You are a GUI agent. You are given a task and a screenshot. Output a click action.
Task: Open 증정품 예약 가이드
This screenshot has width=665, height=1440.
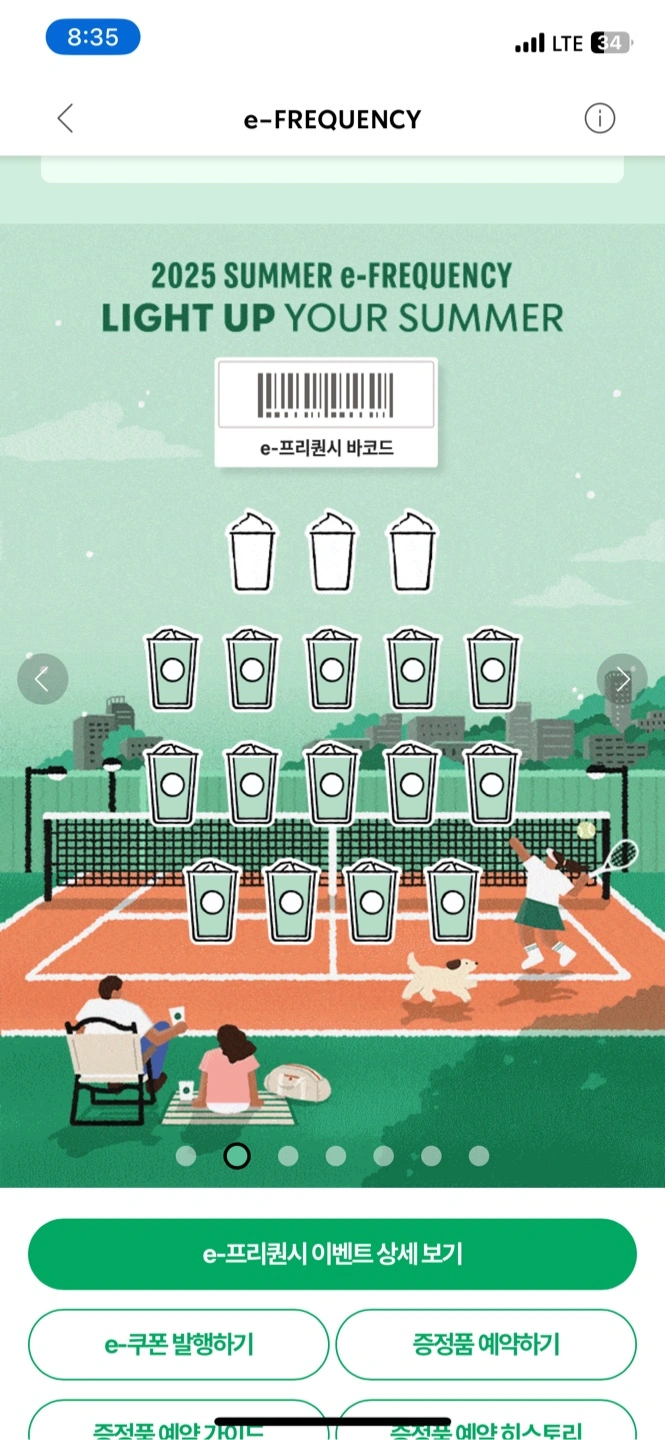click(179, 1420)
